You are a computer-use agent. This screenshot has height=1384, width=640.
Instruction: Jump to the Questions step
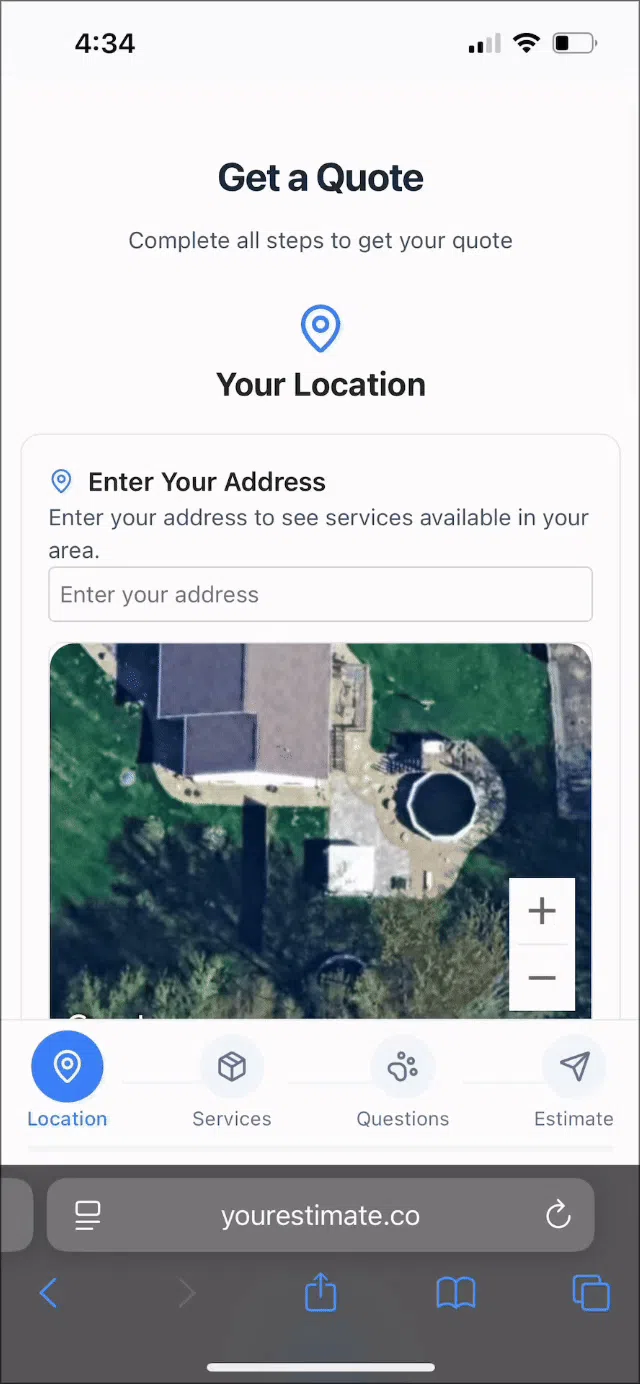pyautogui.click(x=403, y=1080)
